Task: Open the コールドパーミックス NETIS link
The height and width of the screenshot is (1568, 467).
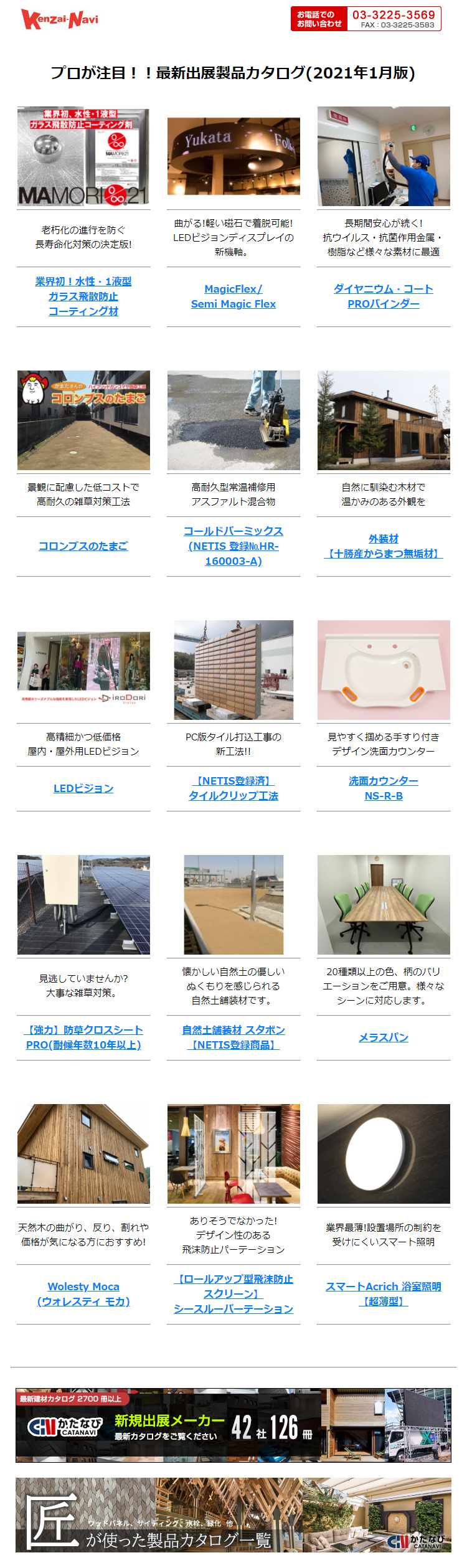Action: tap(233, 546)
